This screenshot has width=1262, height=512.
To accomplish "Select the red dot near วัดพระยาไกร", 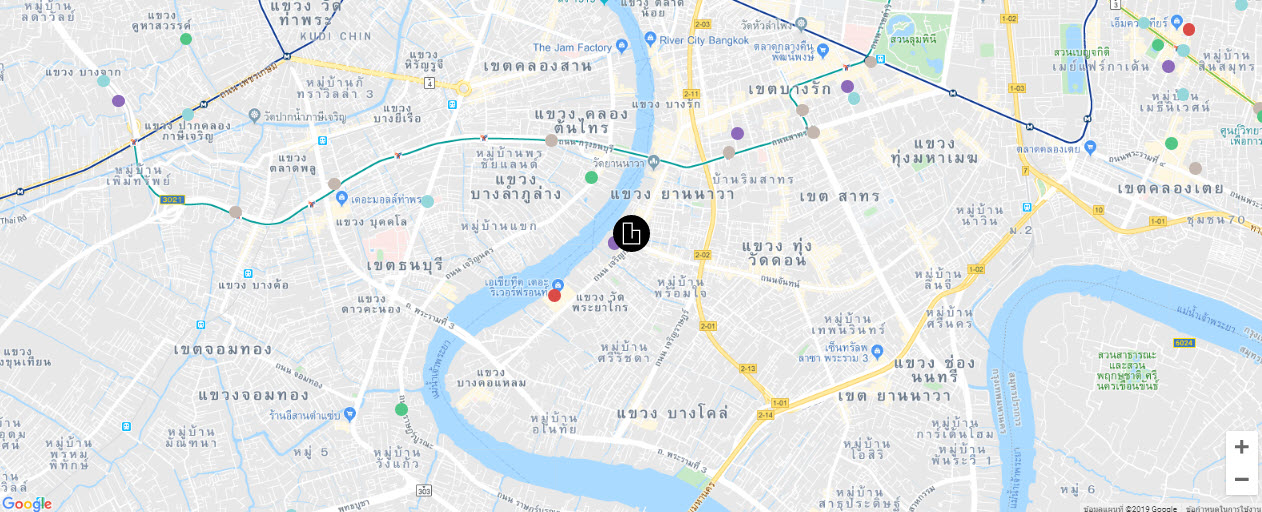I will [554, 295].
